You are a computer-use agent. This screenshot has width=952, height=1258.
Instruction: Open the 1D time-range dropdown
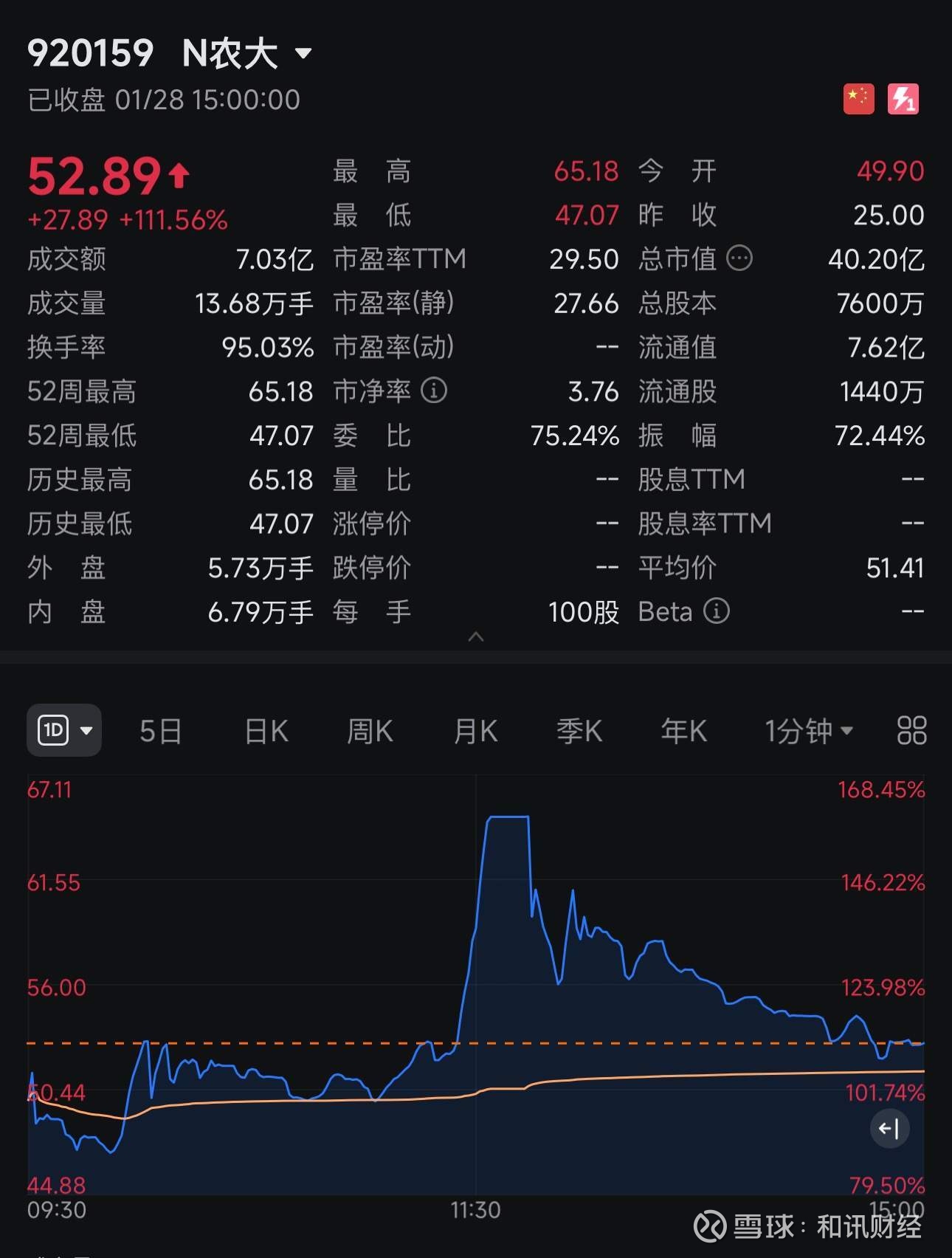(x=64, y=731)
